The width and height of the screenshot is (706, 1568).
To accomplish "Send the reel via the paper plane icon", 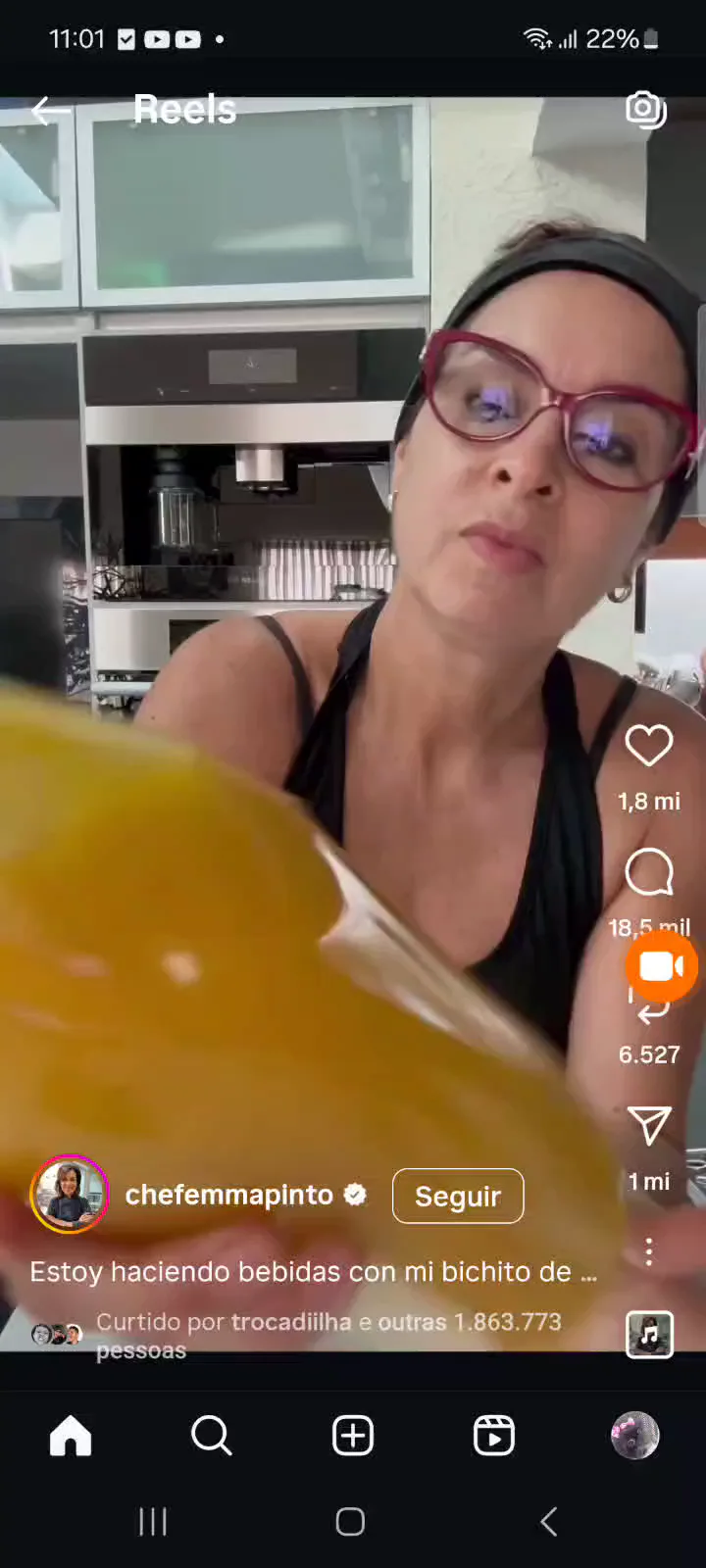I will (649, 1126).
